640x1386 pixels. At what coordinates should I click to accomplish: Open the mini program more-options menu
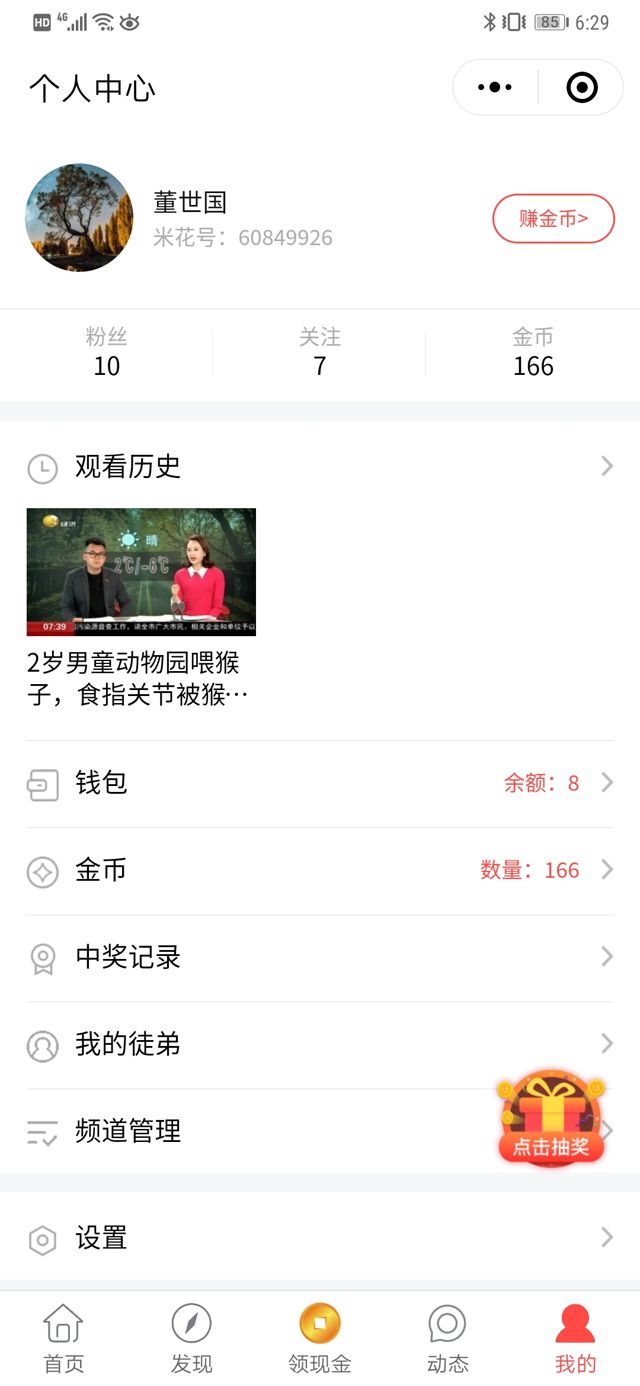[495, 88]
